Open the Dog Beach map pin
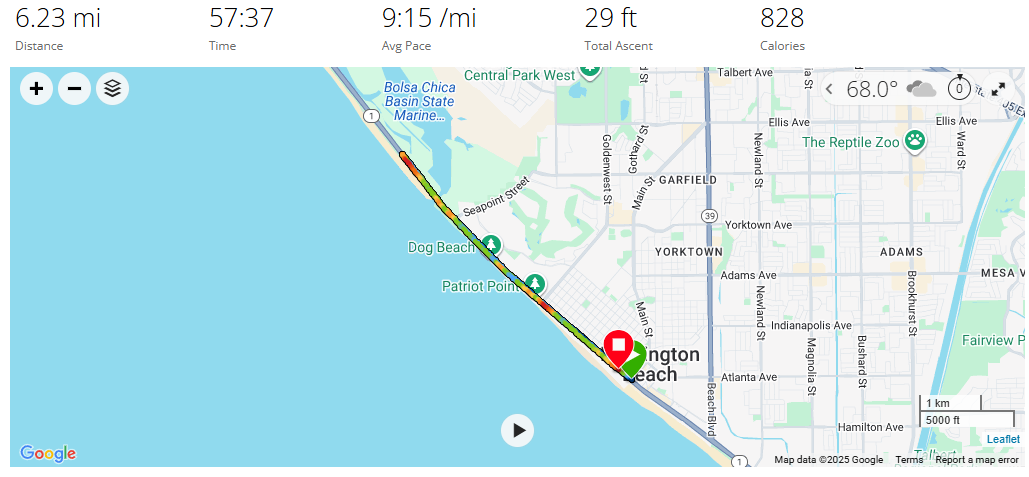The image size is (1029, 477). (491, 245)
